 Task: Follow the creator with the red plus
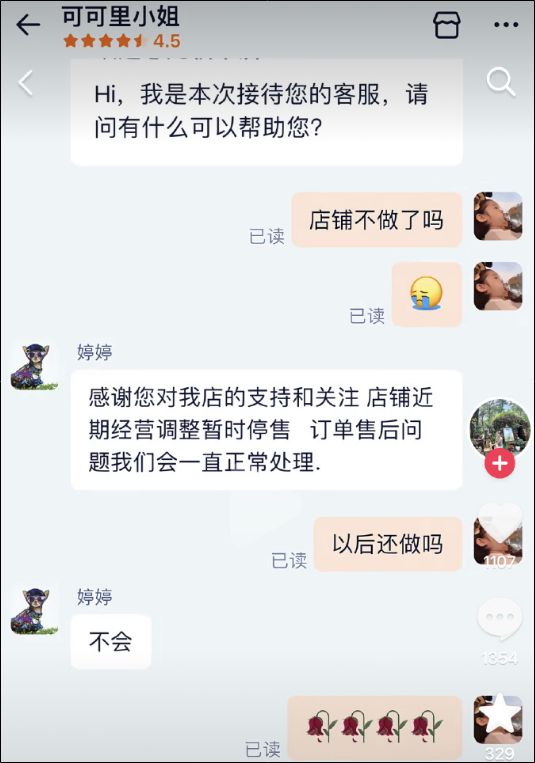click(499, 463)
